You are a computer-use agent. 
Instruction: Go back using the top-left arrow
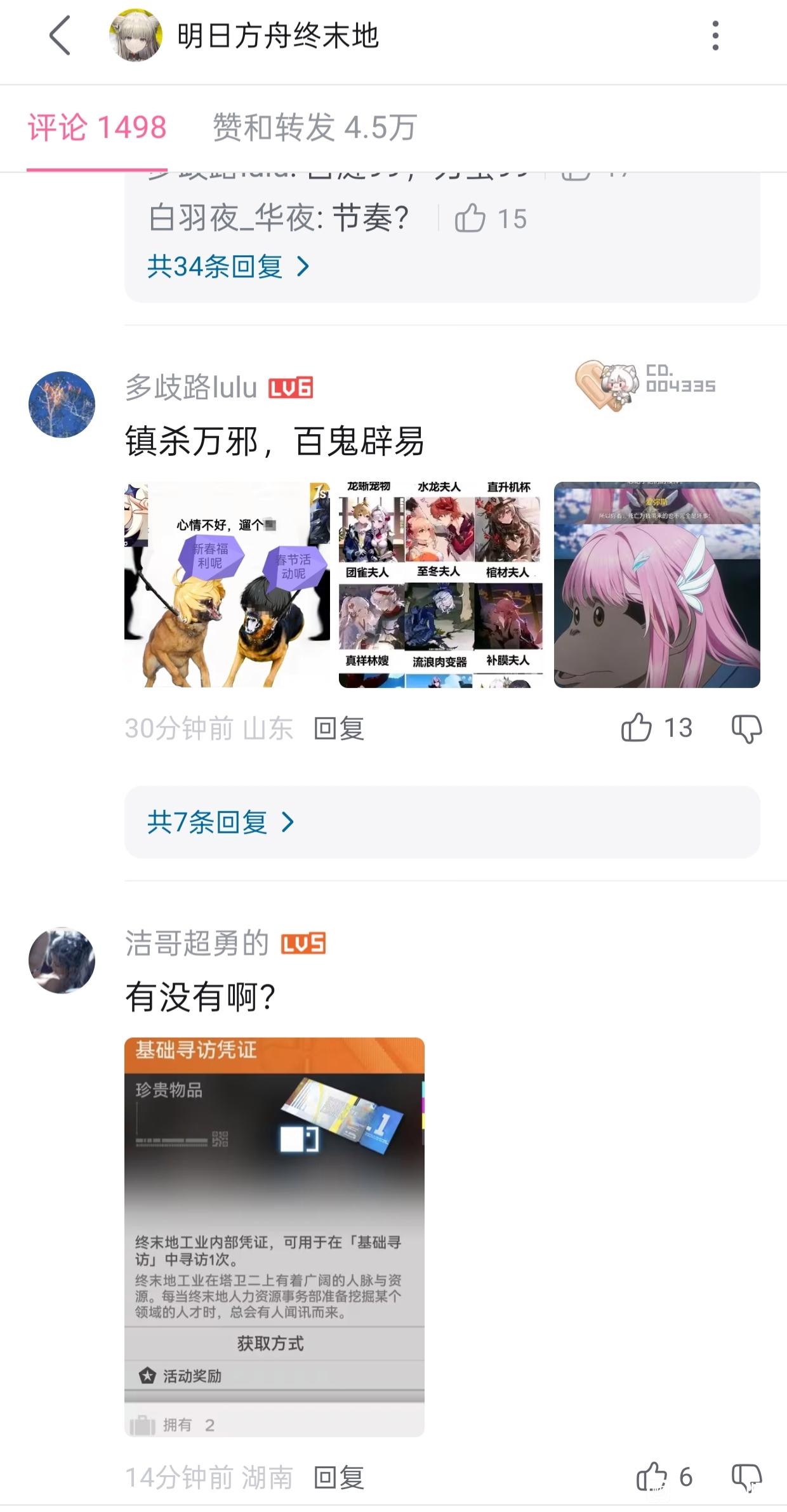(x=60, y=36)
